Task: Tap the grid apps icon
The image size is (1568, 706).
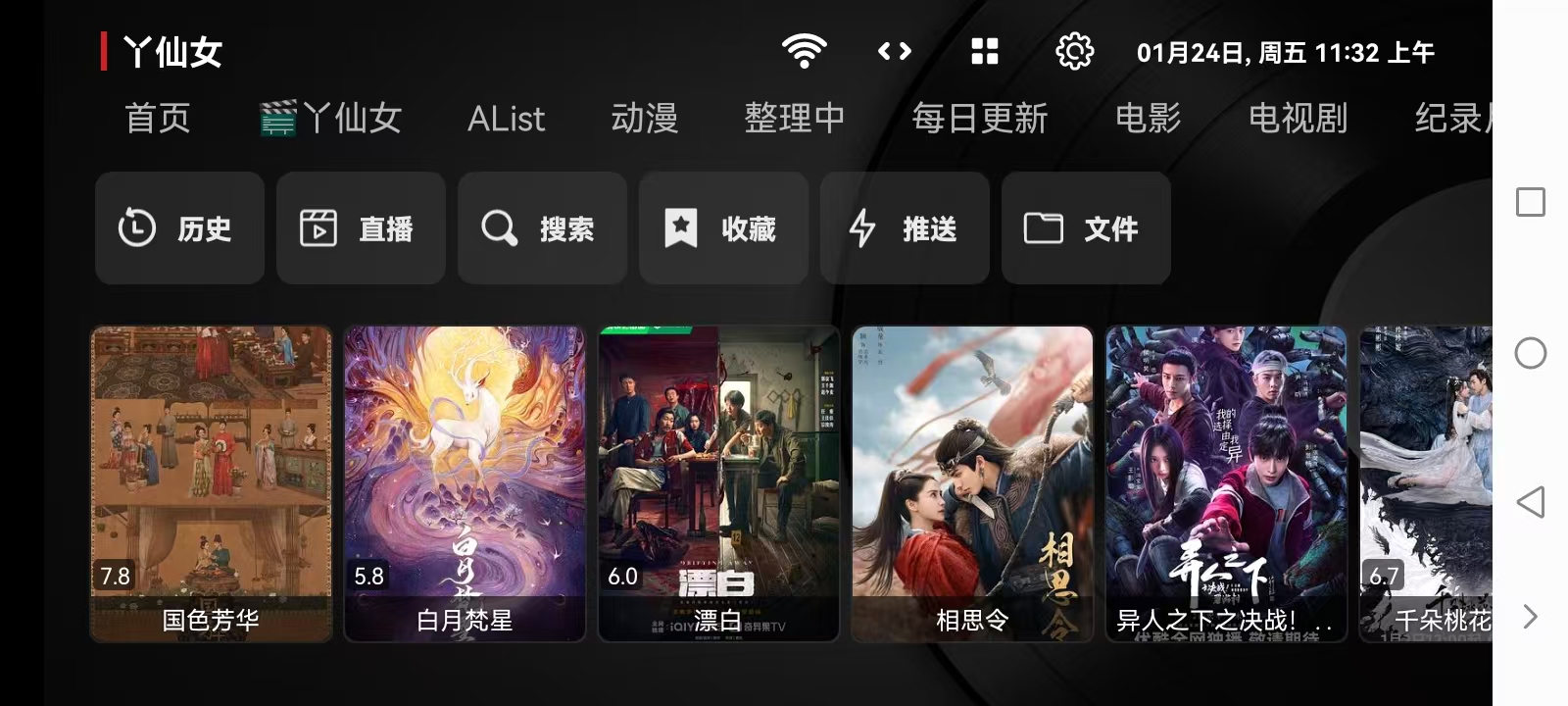Action: tap(984, 51)
